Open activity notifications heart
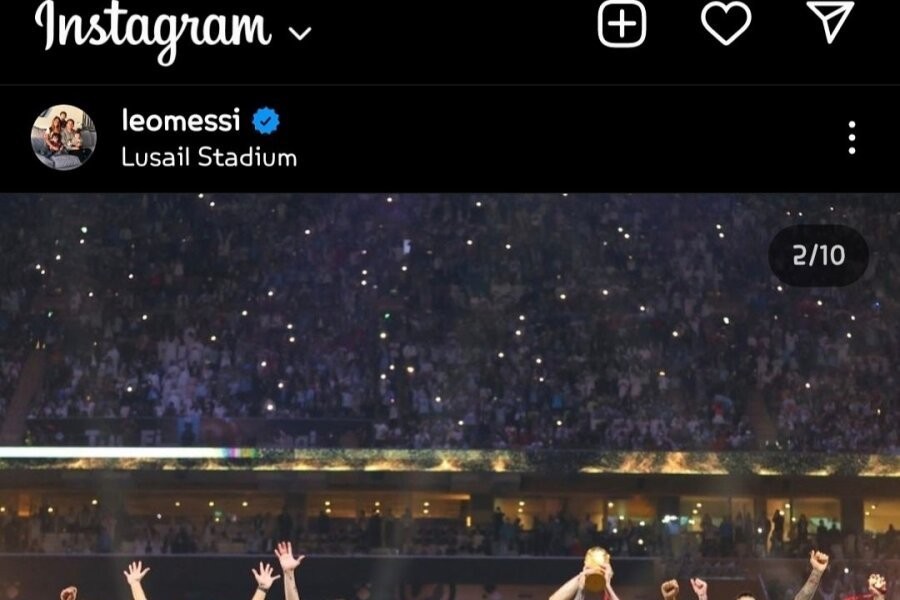Viewport: 900px width, 600px height. (x=726, y=23)
